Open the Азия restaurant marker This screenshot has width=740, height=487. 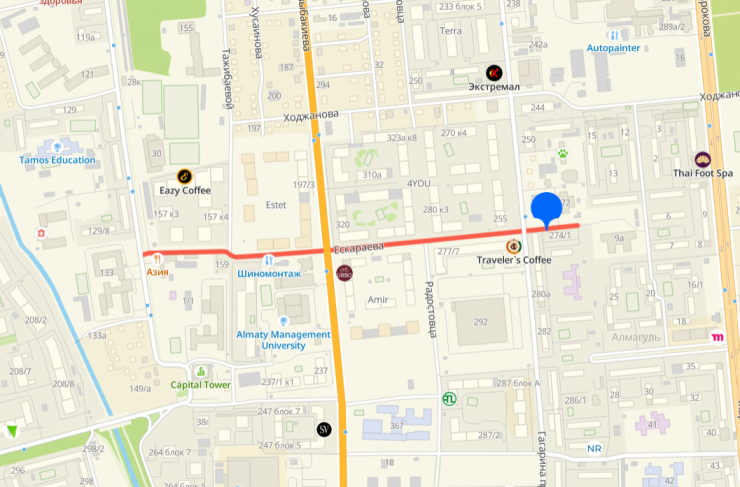(157, 257)
